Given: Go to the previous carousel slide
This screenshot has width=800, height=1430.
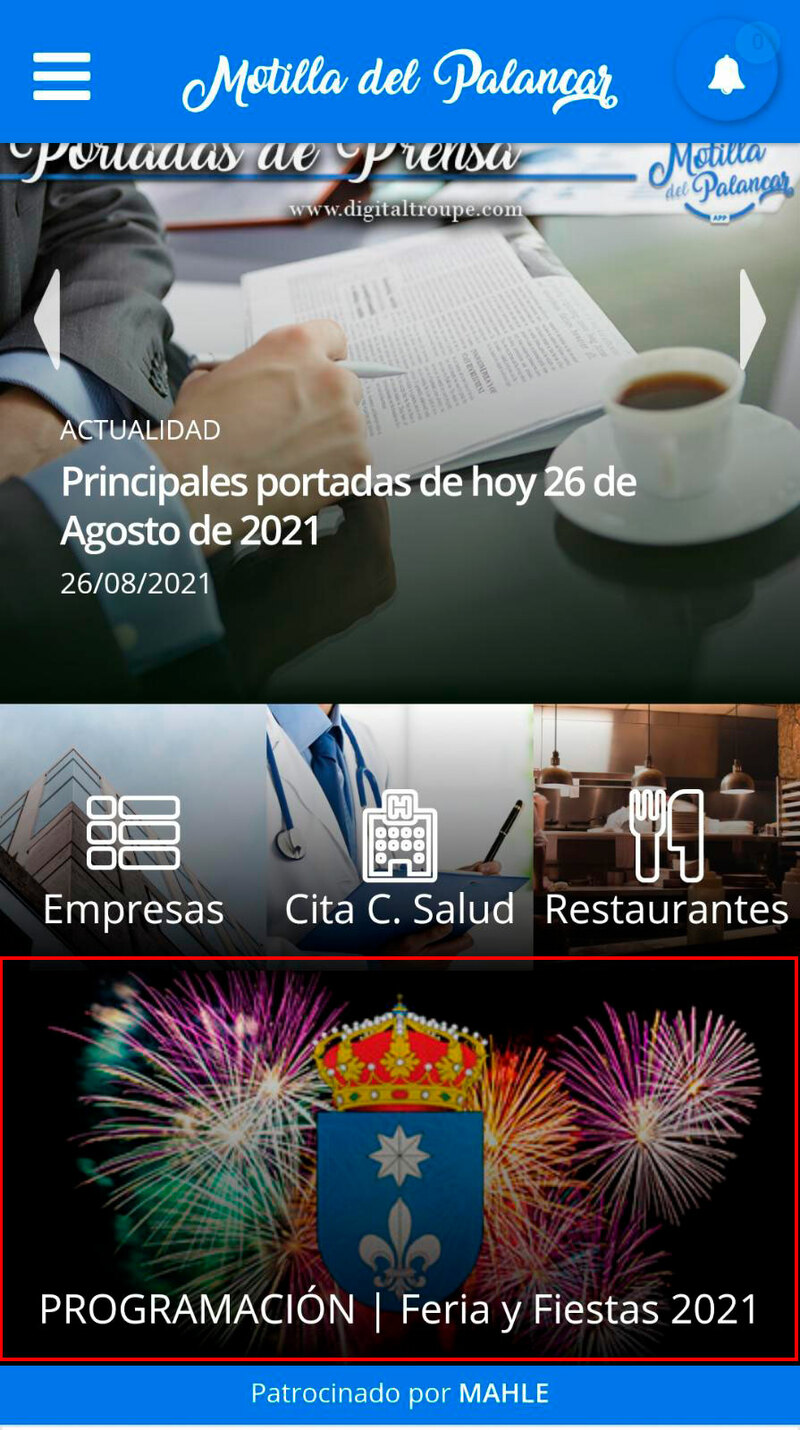Looking at the screenshot, I should [47, 320].
